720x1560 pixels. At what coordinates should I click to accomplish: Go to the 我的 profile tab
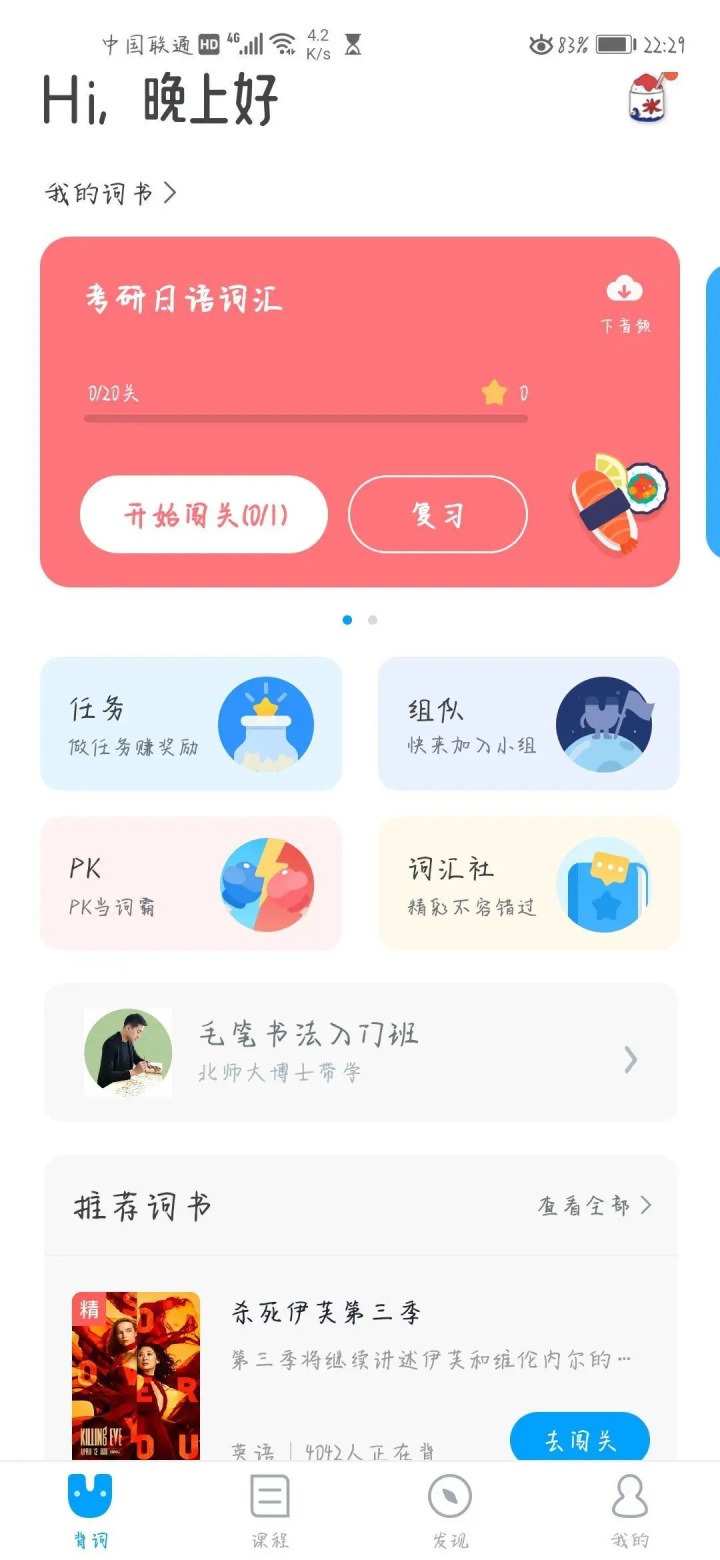pos(630,1512)
